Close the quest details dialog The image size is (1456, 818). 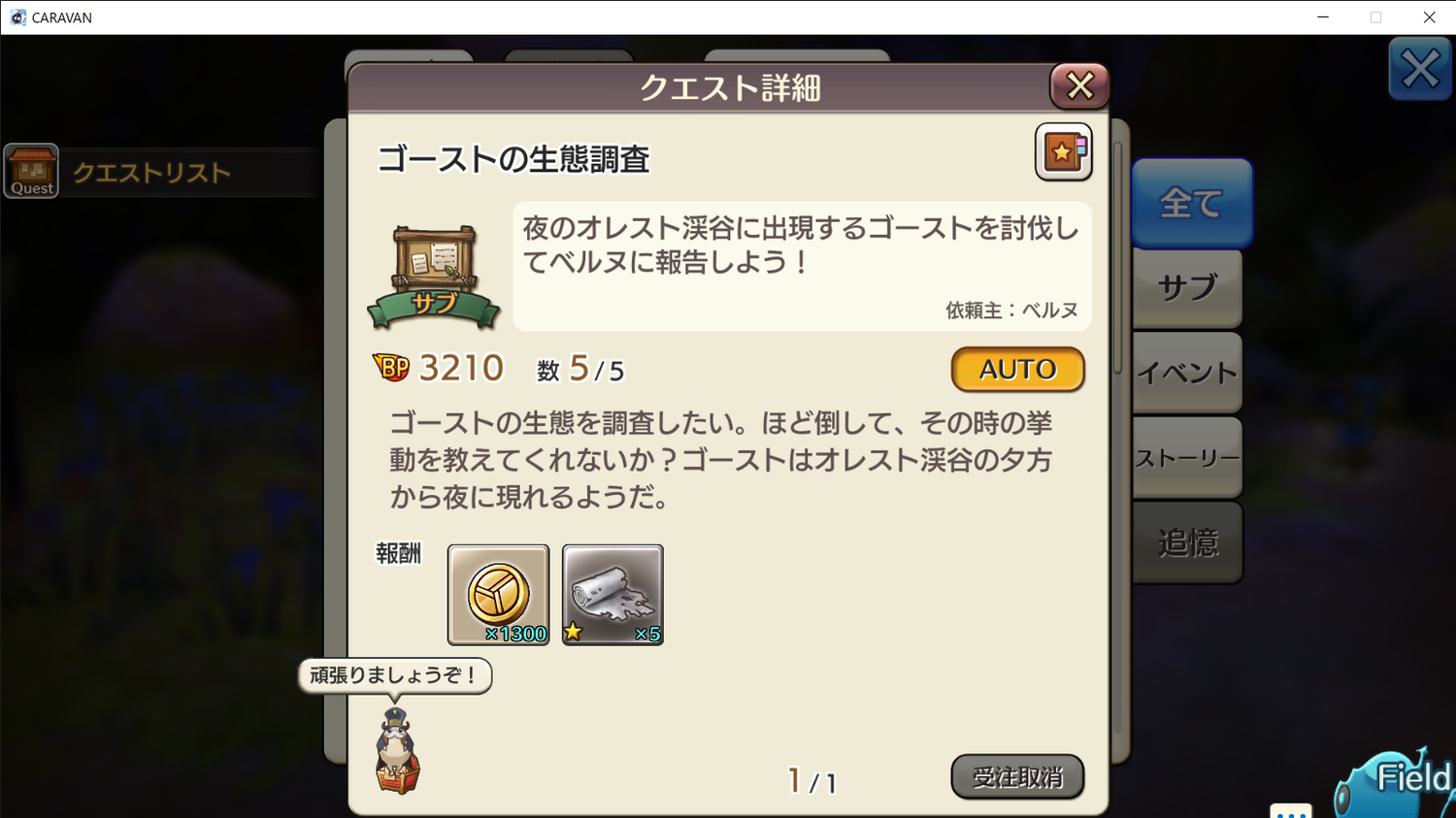coord(1079,86)
